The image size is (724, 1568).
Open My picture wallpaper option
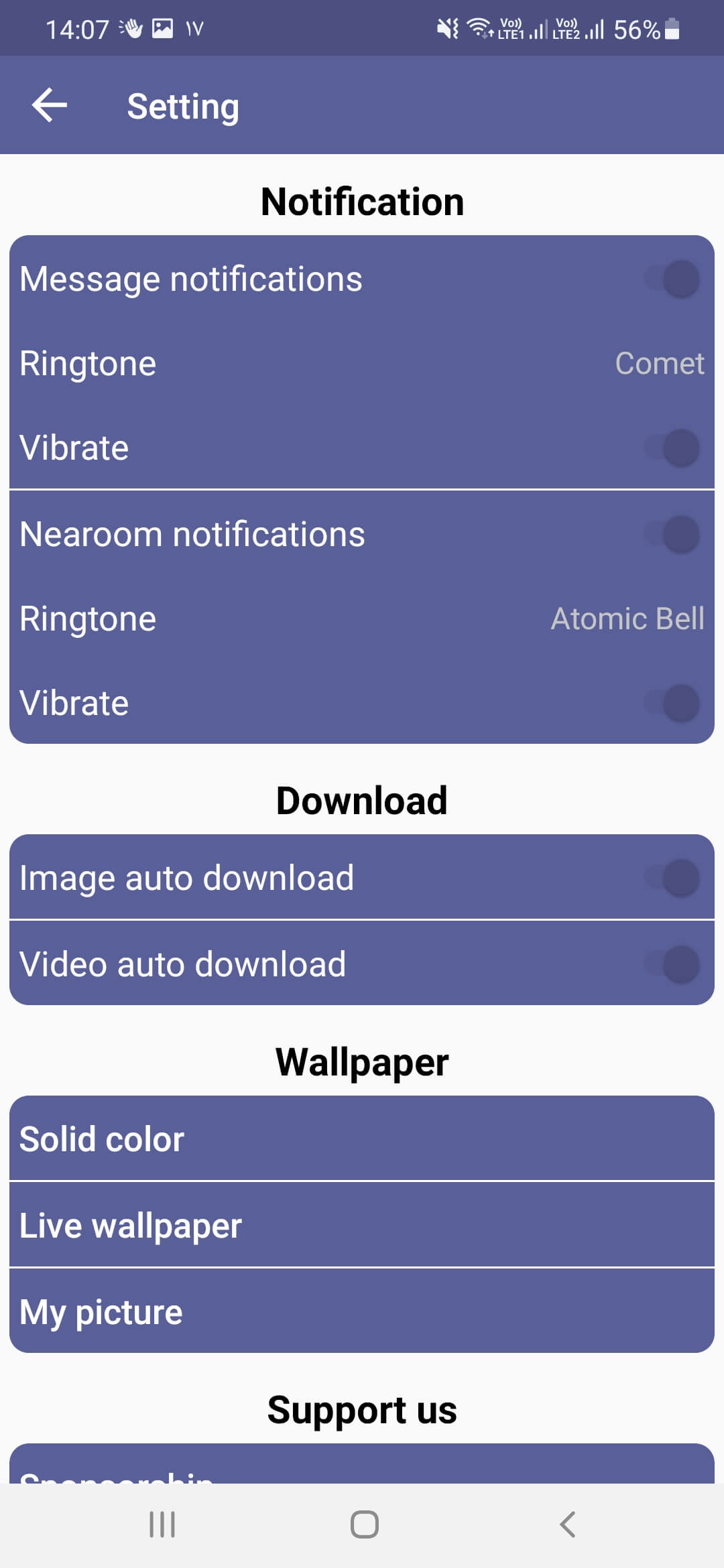(362, 1311)
